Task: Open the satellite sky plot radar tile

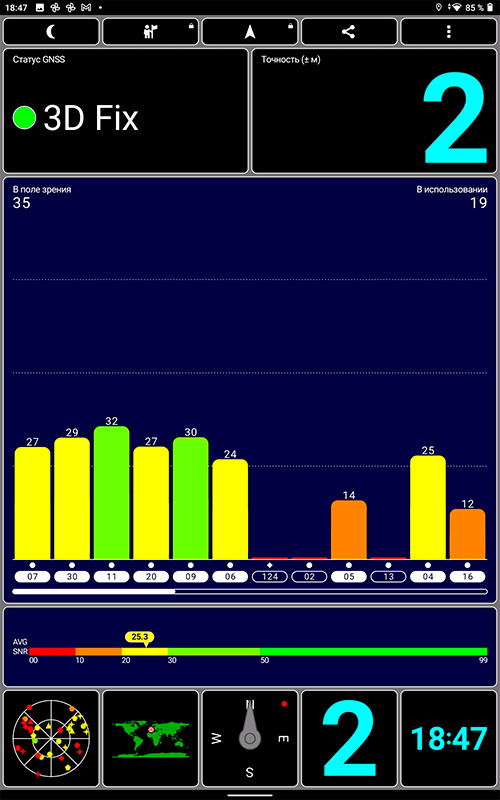Action: 51,738
